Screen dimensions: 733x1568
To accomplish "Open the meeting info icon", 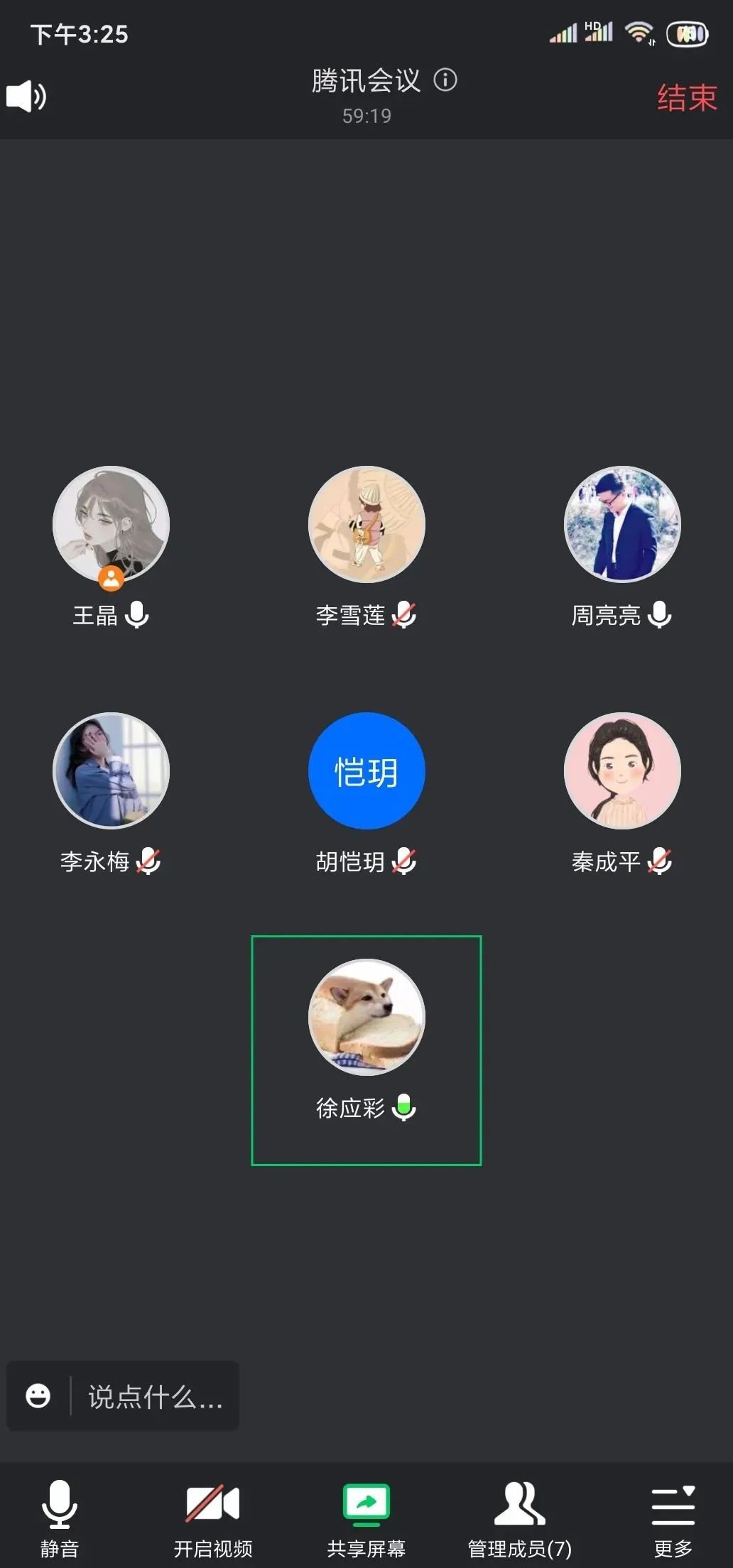I will click(445, 80).
